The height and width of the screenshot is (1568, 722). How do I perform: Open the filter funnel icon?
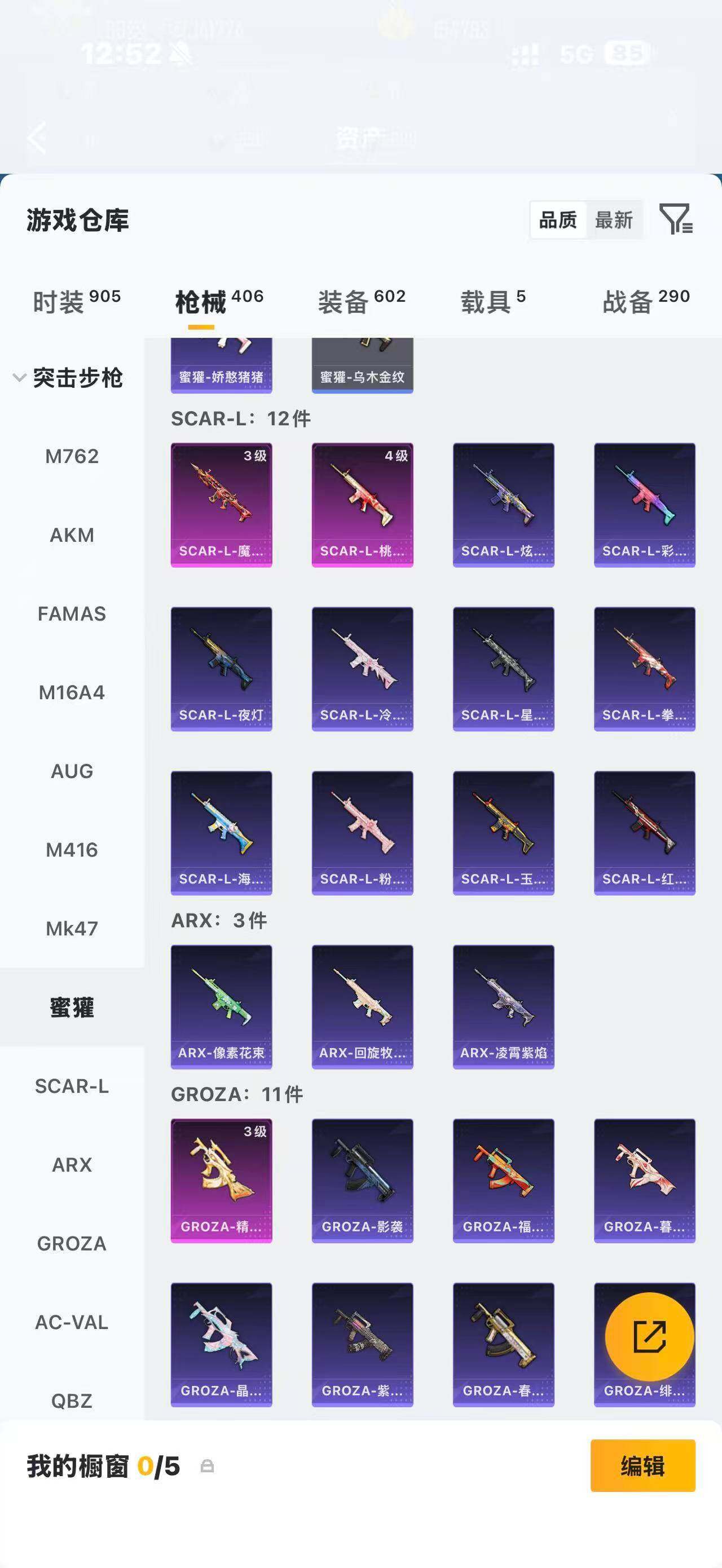(676, 219)
